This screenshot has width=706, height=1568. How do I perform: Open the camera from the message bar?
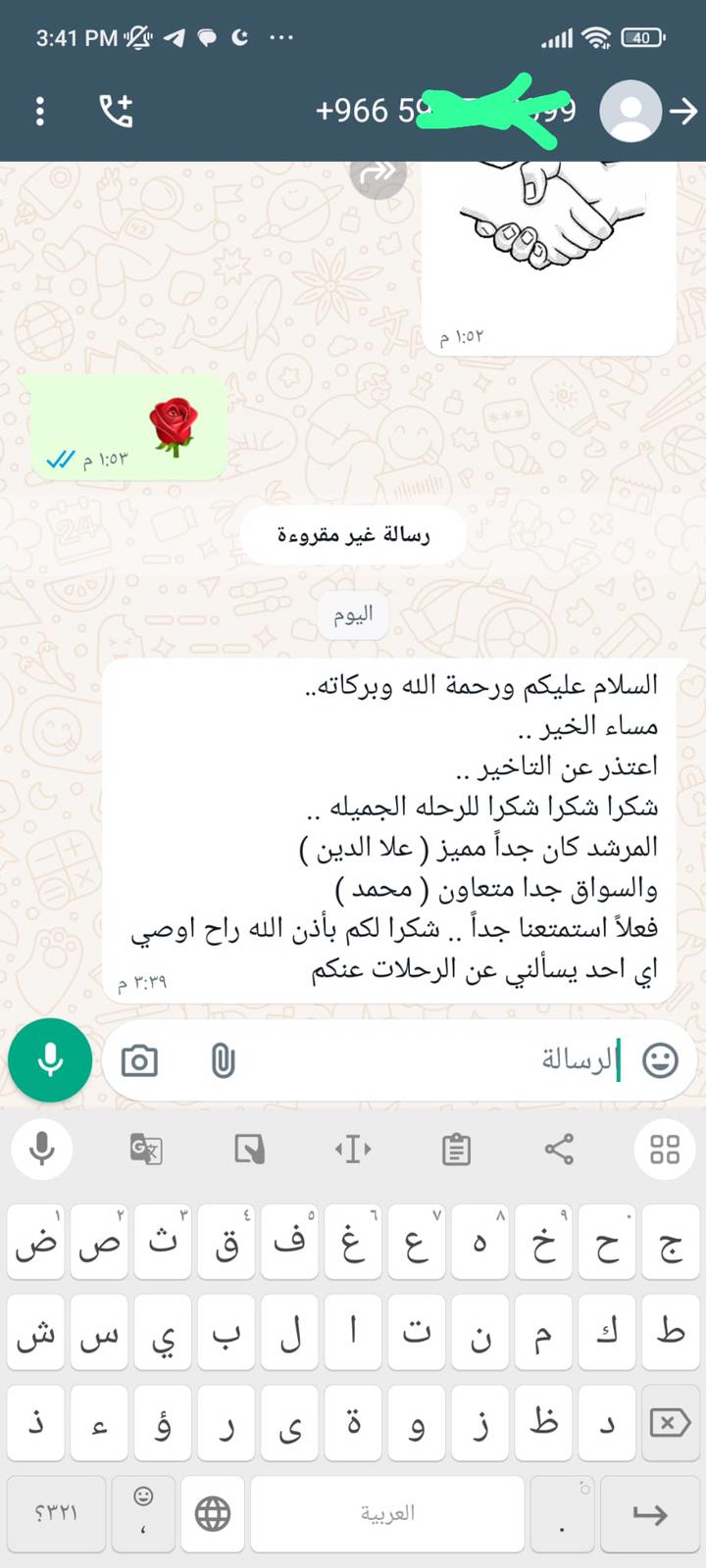(x=139, y=1060)
